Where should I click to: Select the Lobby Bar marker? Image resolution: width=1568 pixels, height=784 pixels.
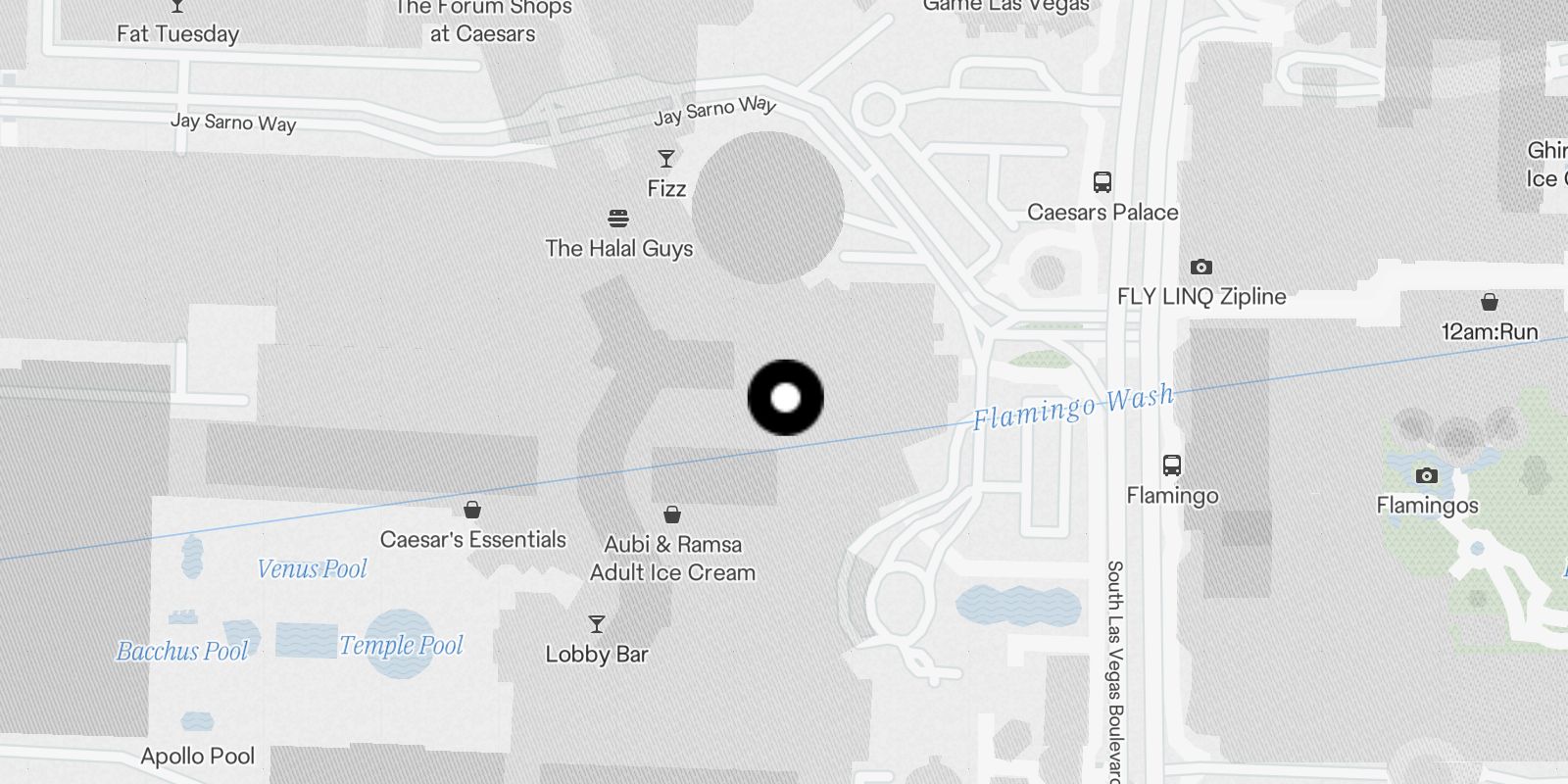pos(597,624)
